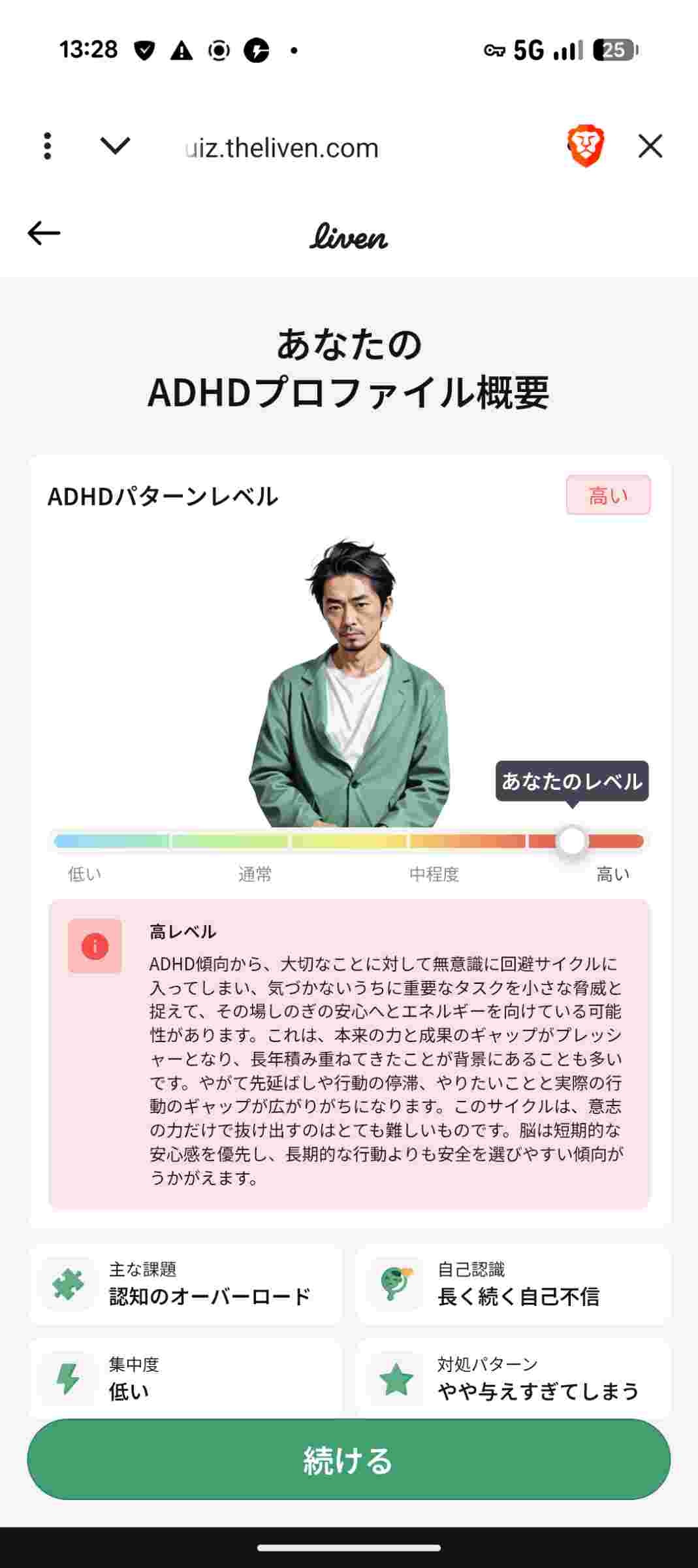
Task: Open Brave Shields lion icon
Action: point(585,146)
